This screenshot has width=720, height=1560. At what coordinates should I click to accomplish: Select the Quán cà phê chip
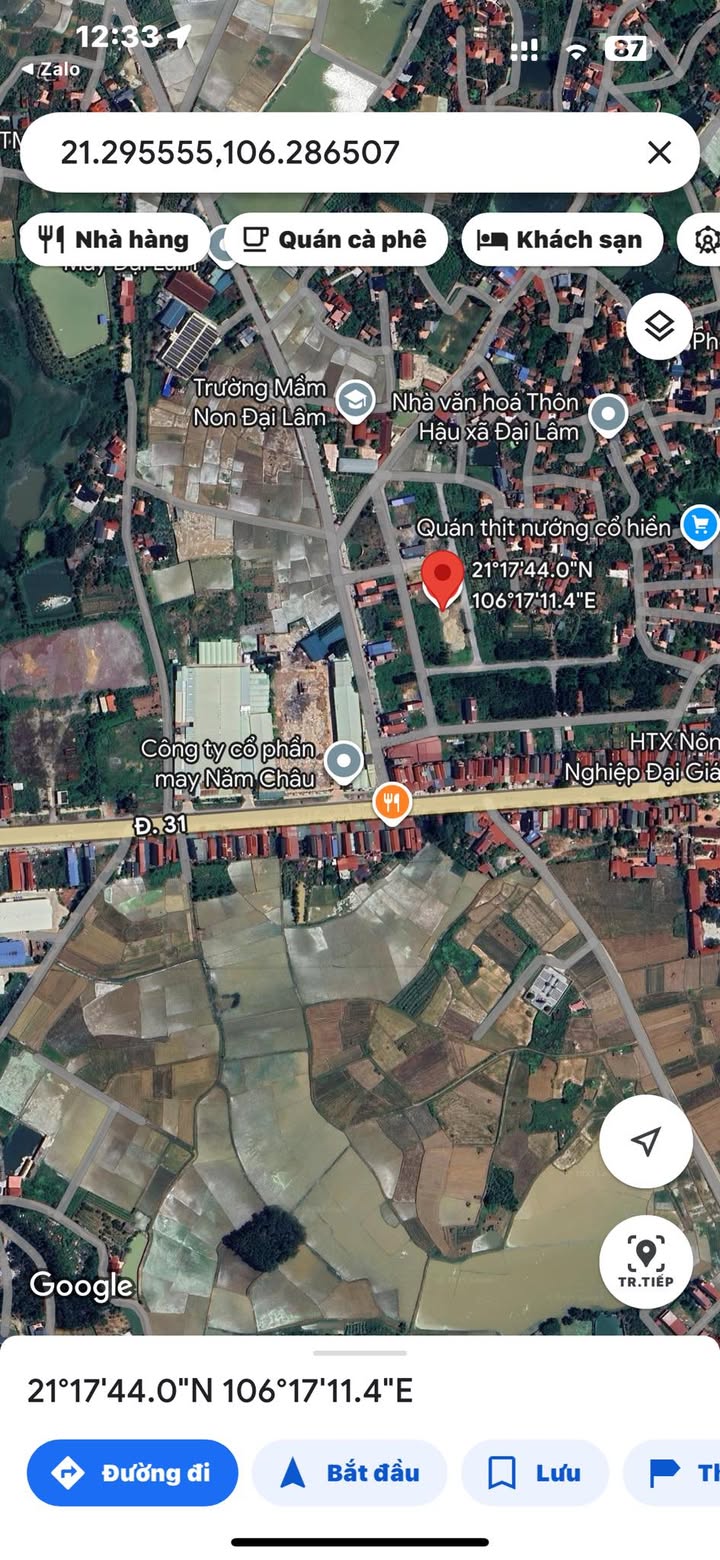pos(335,240)
